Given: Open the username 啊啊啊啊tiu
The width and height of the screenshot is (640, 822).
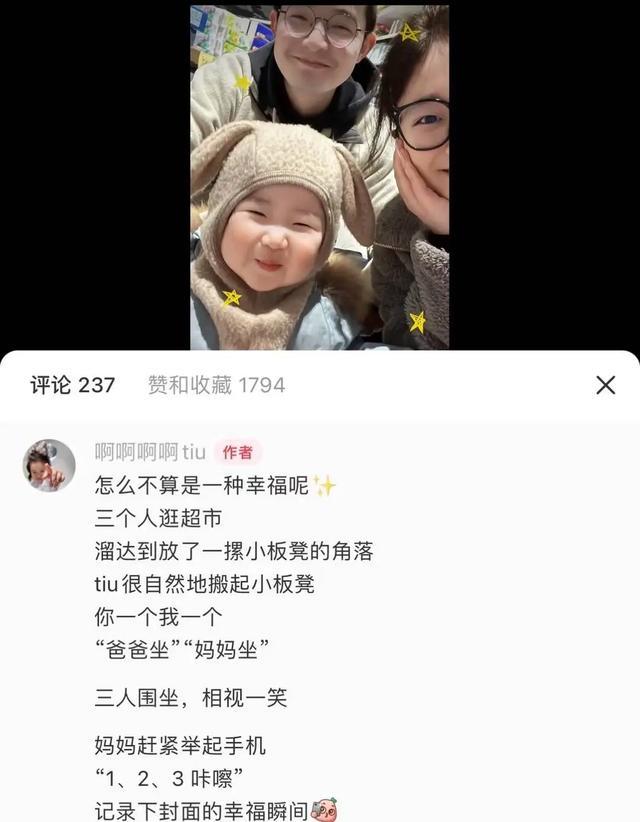Looking at the screenshot, I should [150, 452].
